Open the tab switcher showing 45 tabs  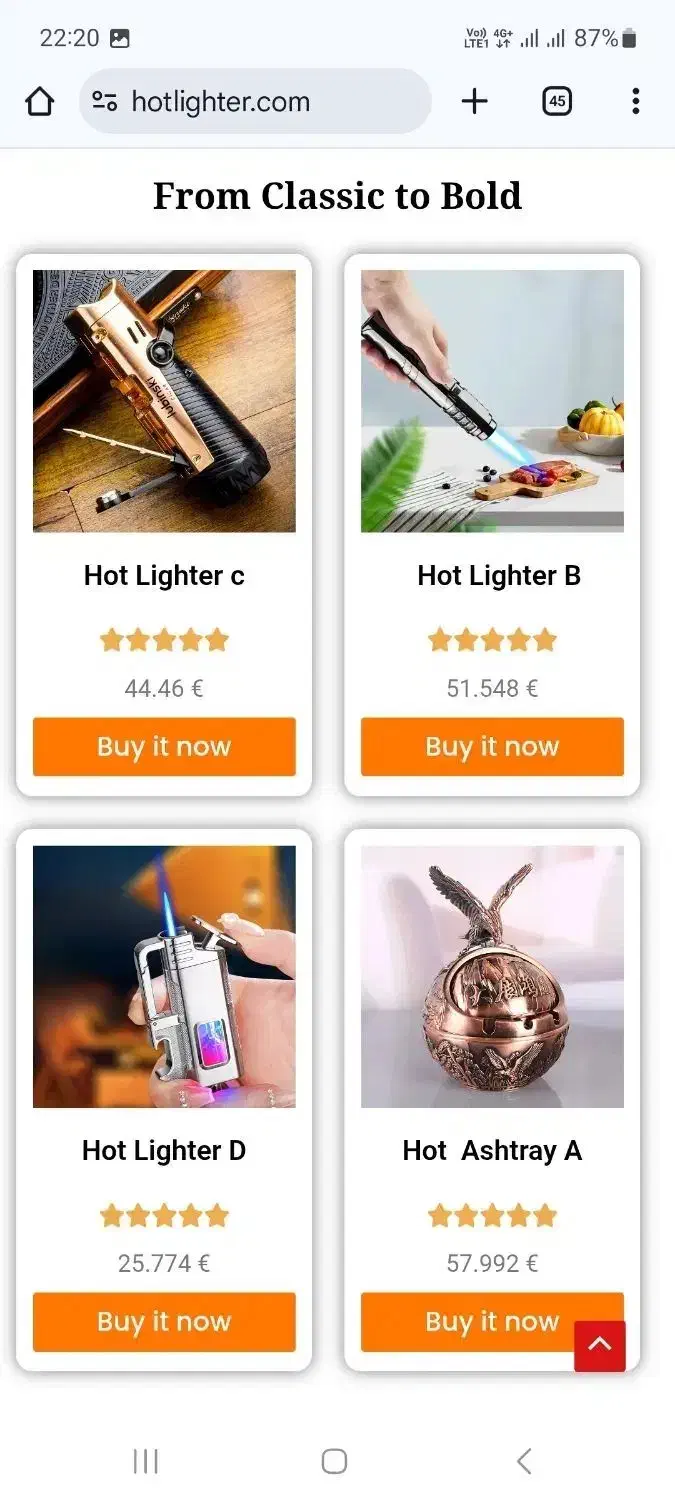coord(557,101)
